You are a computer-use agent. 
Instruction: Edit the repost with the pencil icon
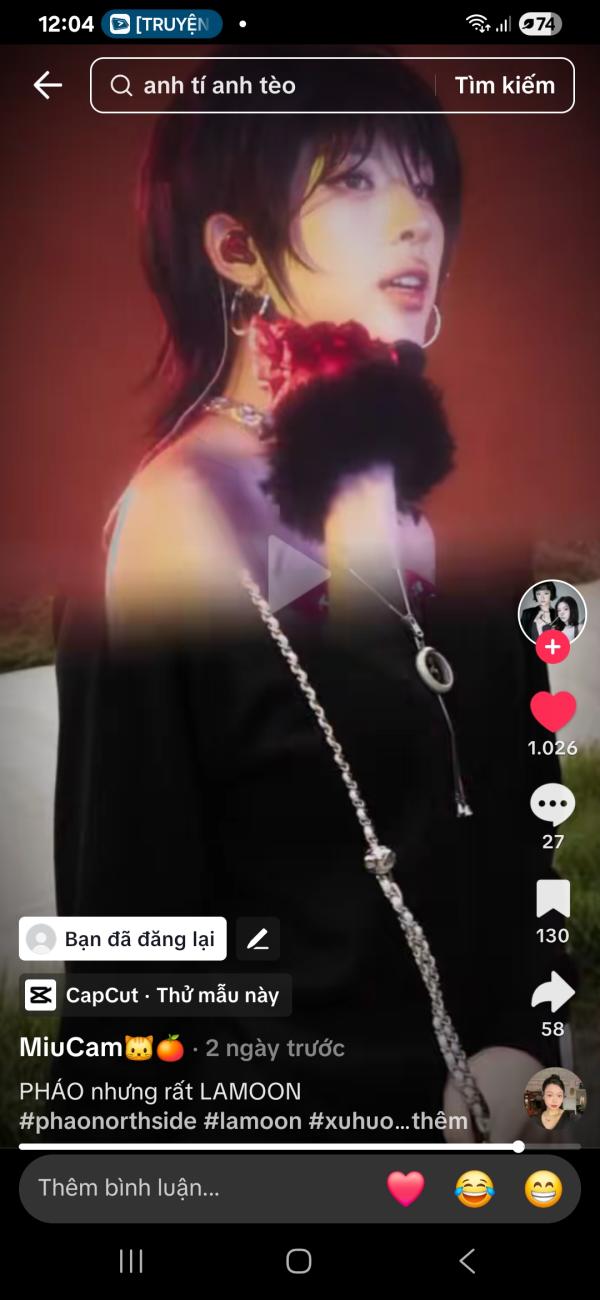[258, 939]
